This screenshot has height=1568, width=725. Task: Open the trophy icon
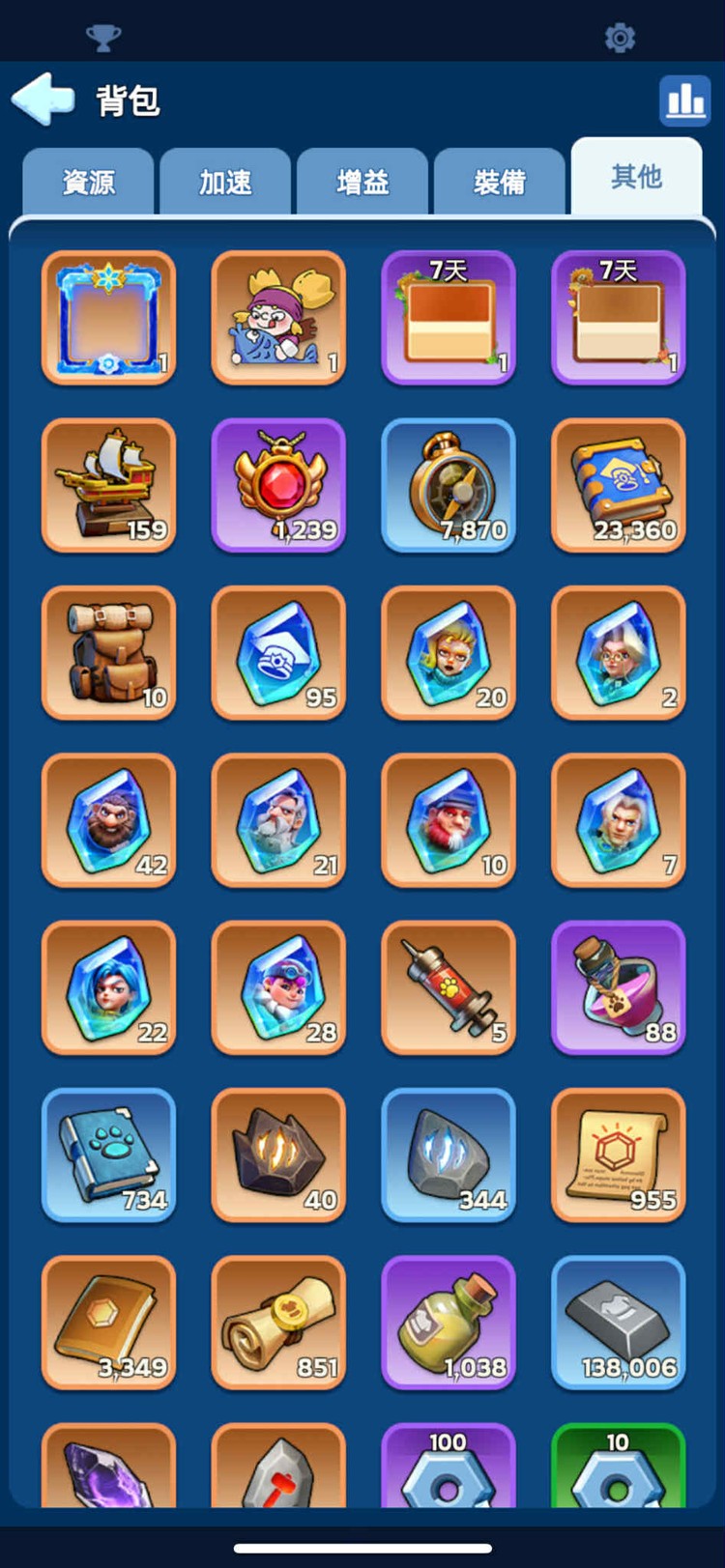[x=103, y=38]
